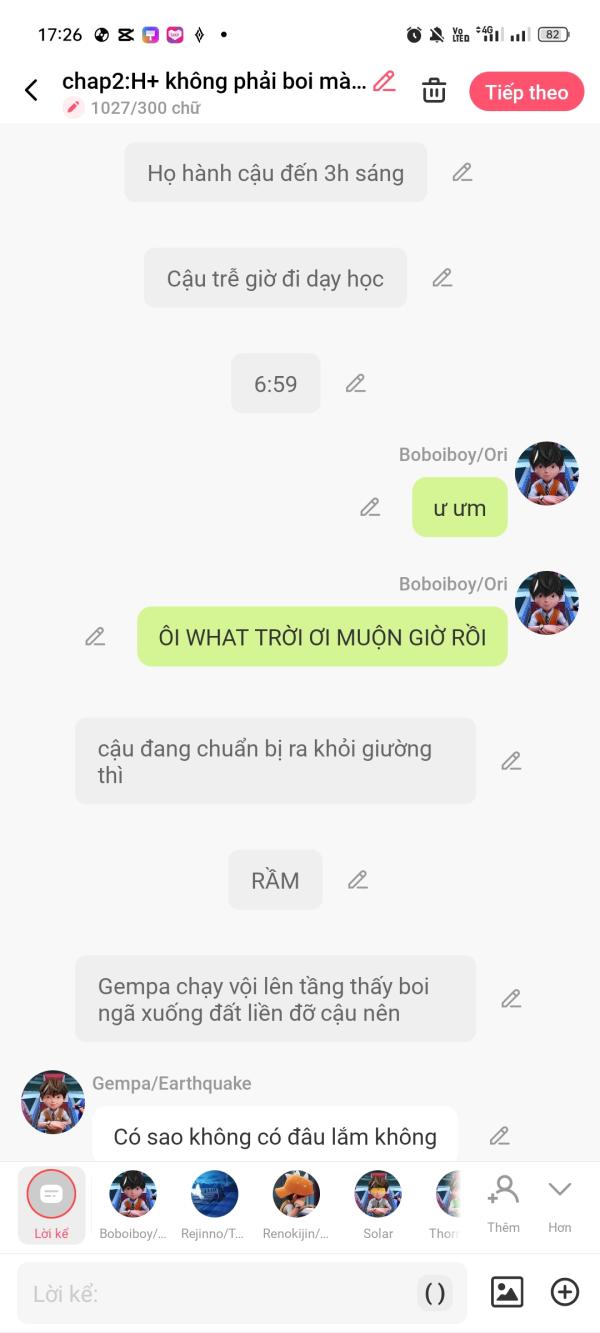
Task: Edit Gempa's 'Có sao không' message
Action: point(500,1136)
